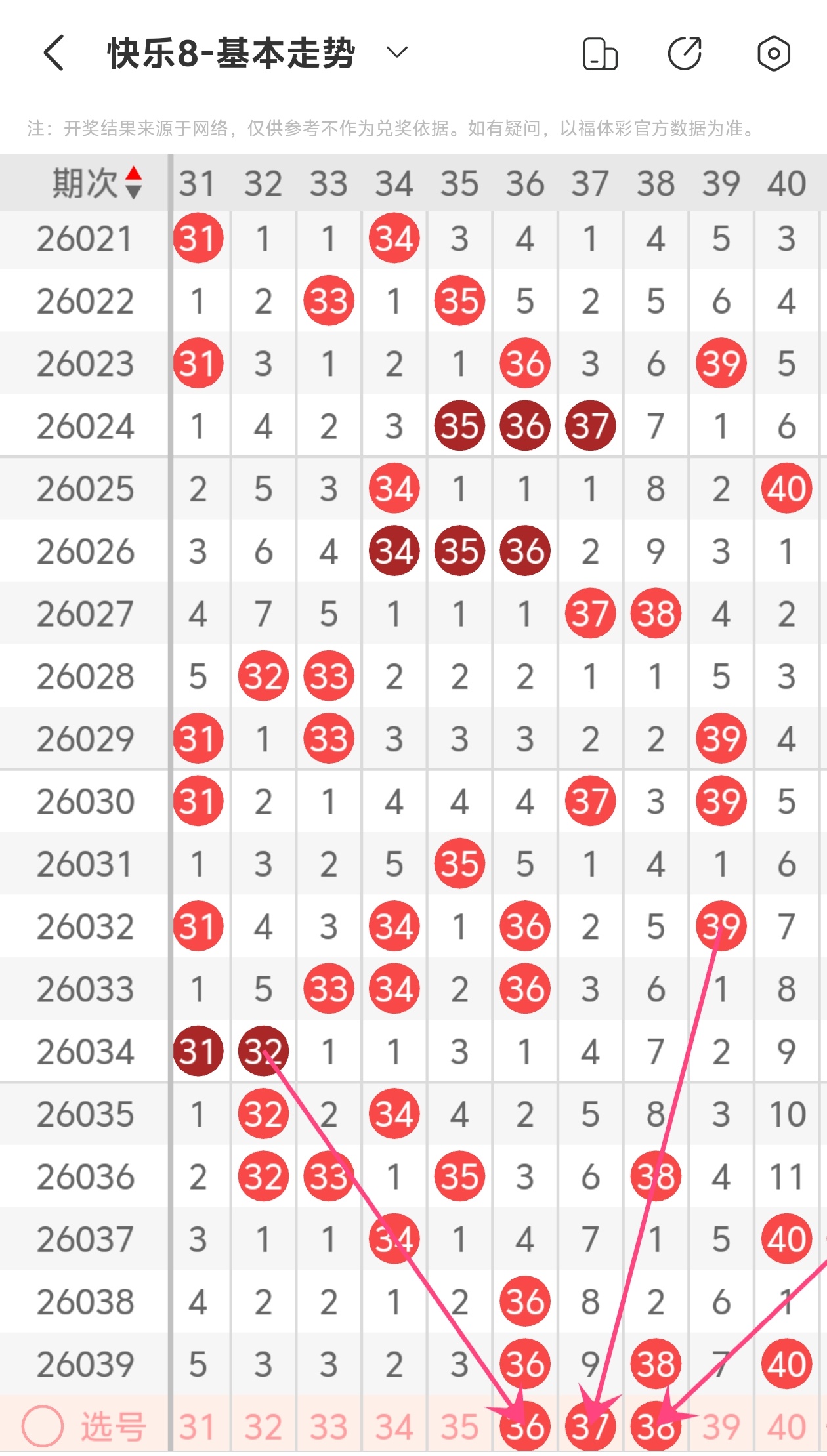The image size is (827, 1456).
Task: Toggle screen orientation icon
Action: 600,54
